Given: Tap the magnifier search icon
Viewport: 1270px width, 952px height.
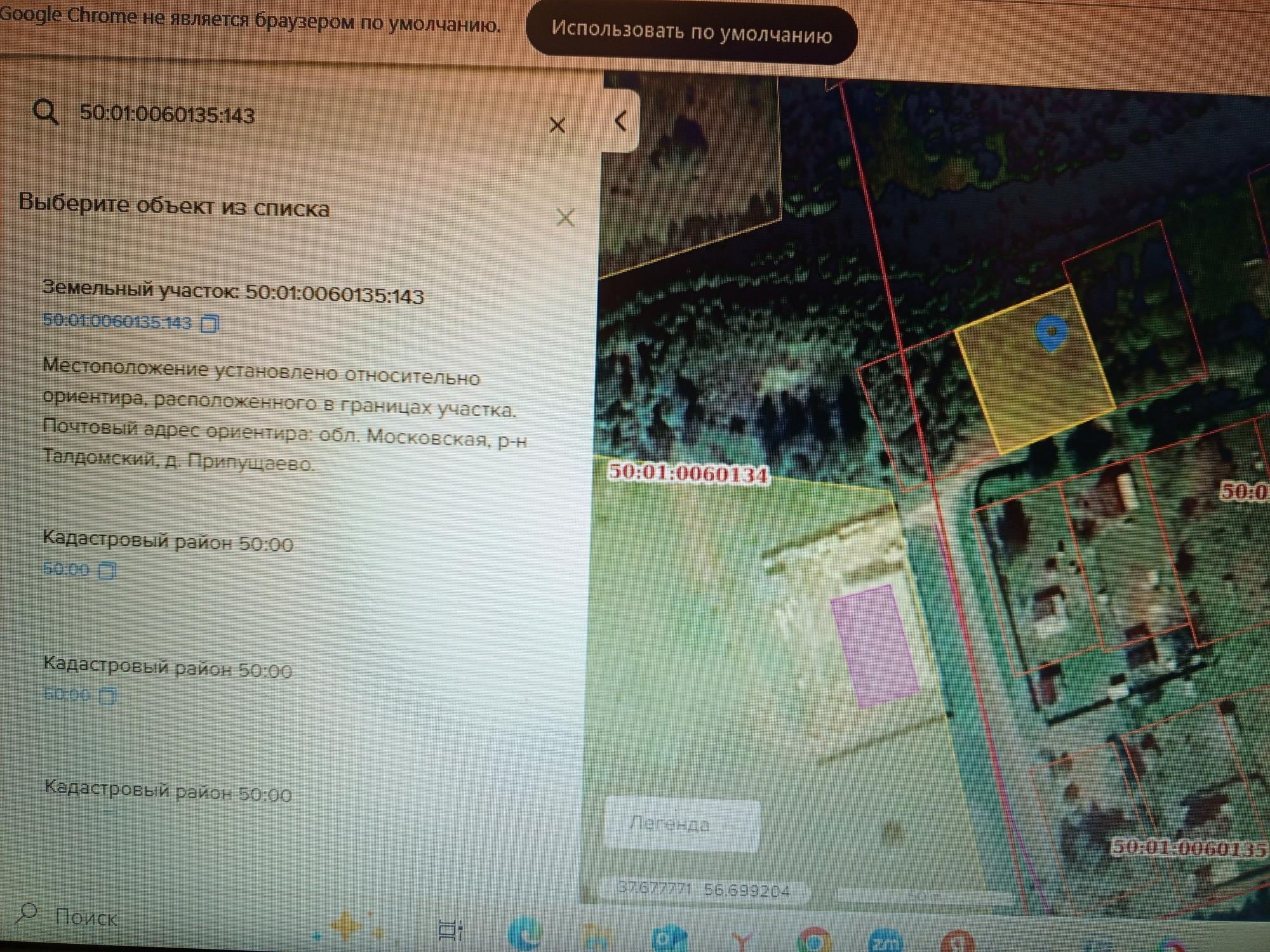Looking at the screenshot, I should pyautogui.click(x=46, y=112).
